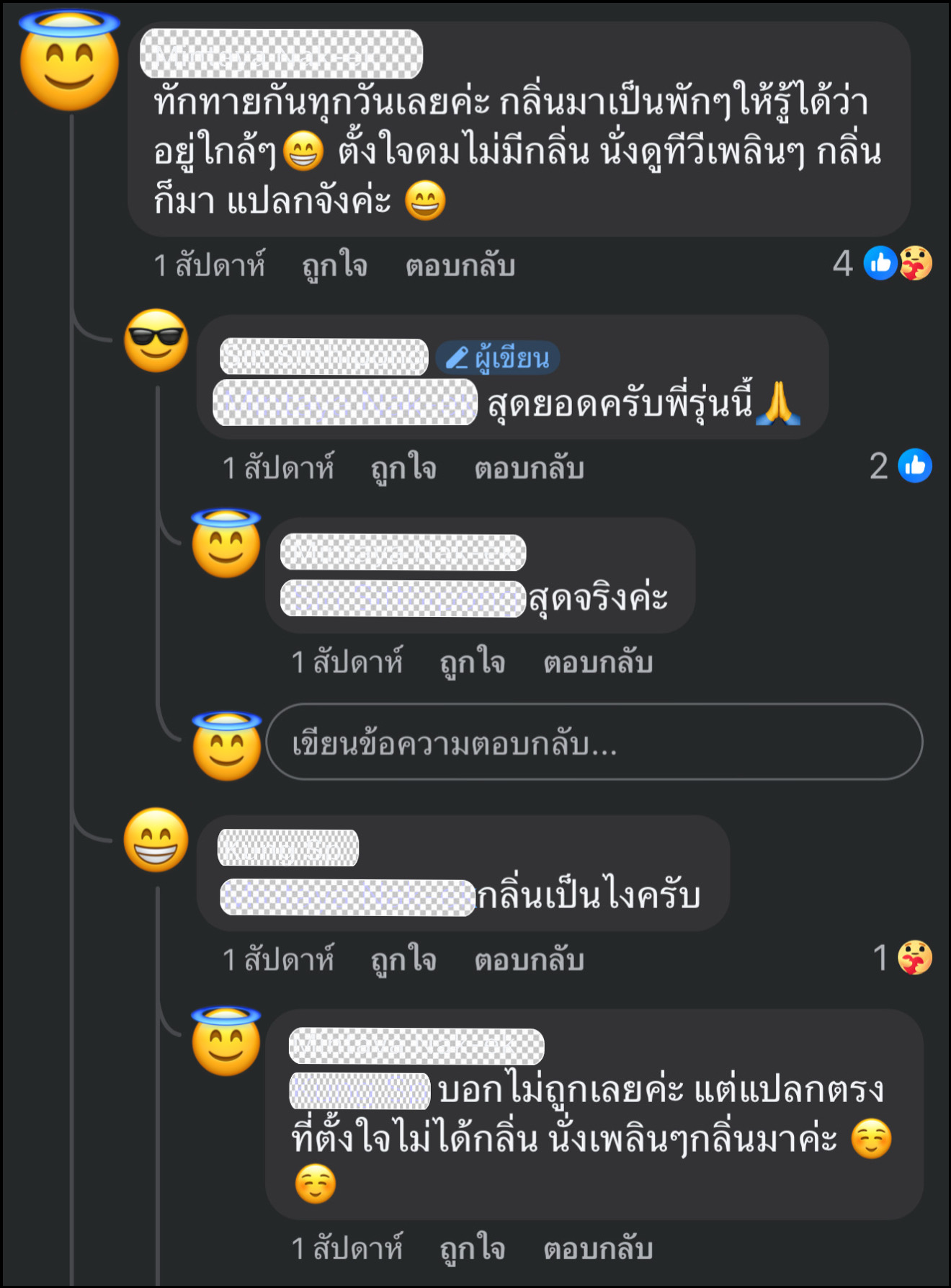Like the comment starting "ทักทายกันทุกวันเลยค่ะ"
The image size is (951, 1288).
point(334,265)
